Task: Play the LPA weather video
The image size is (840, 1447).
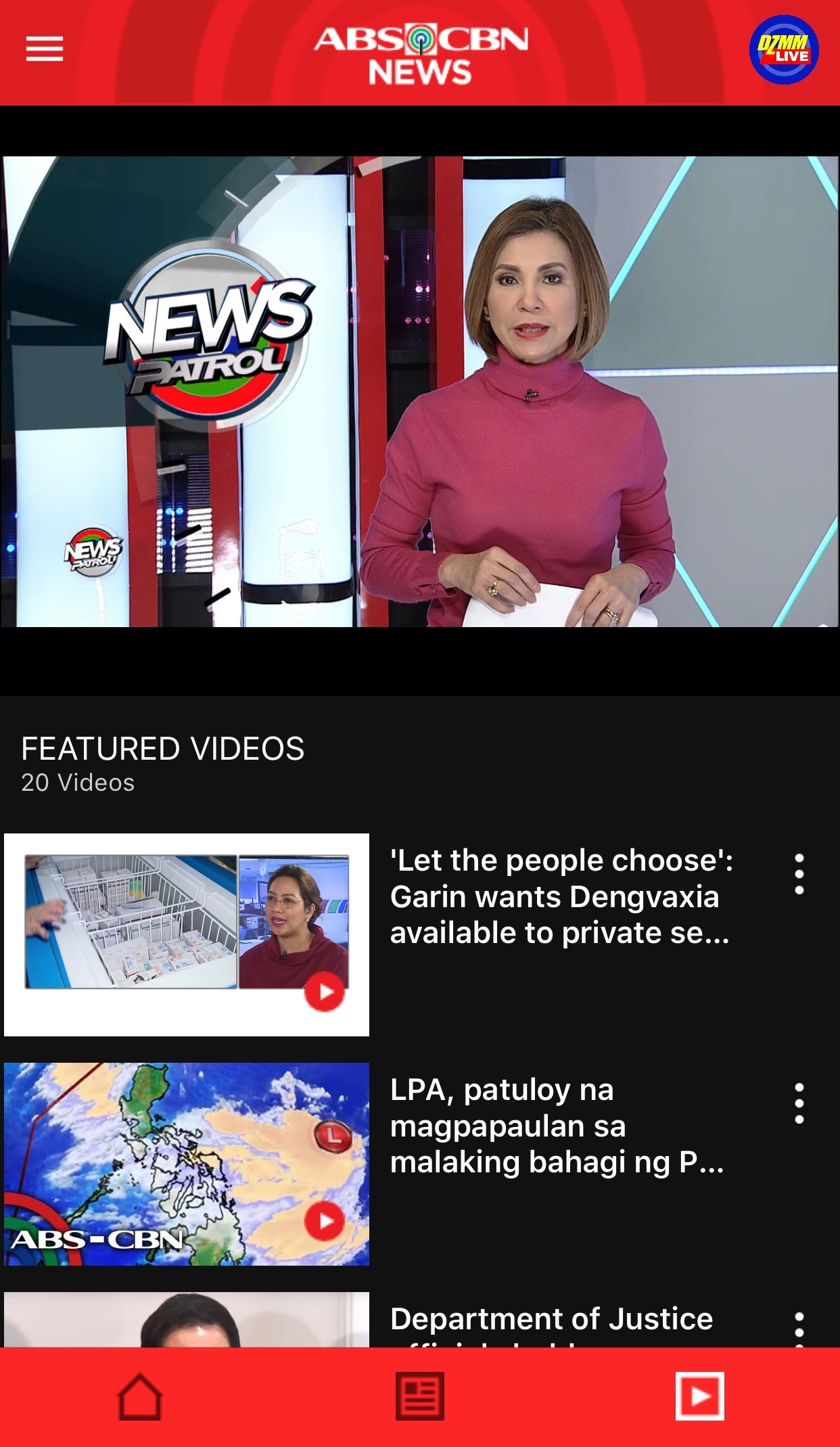Action: pos(187,1164)
